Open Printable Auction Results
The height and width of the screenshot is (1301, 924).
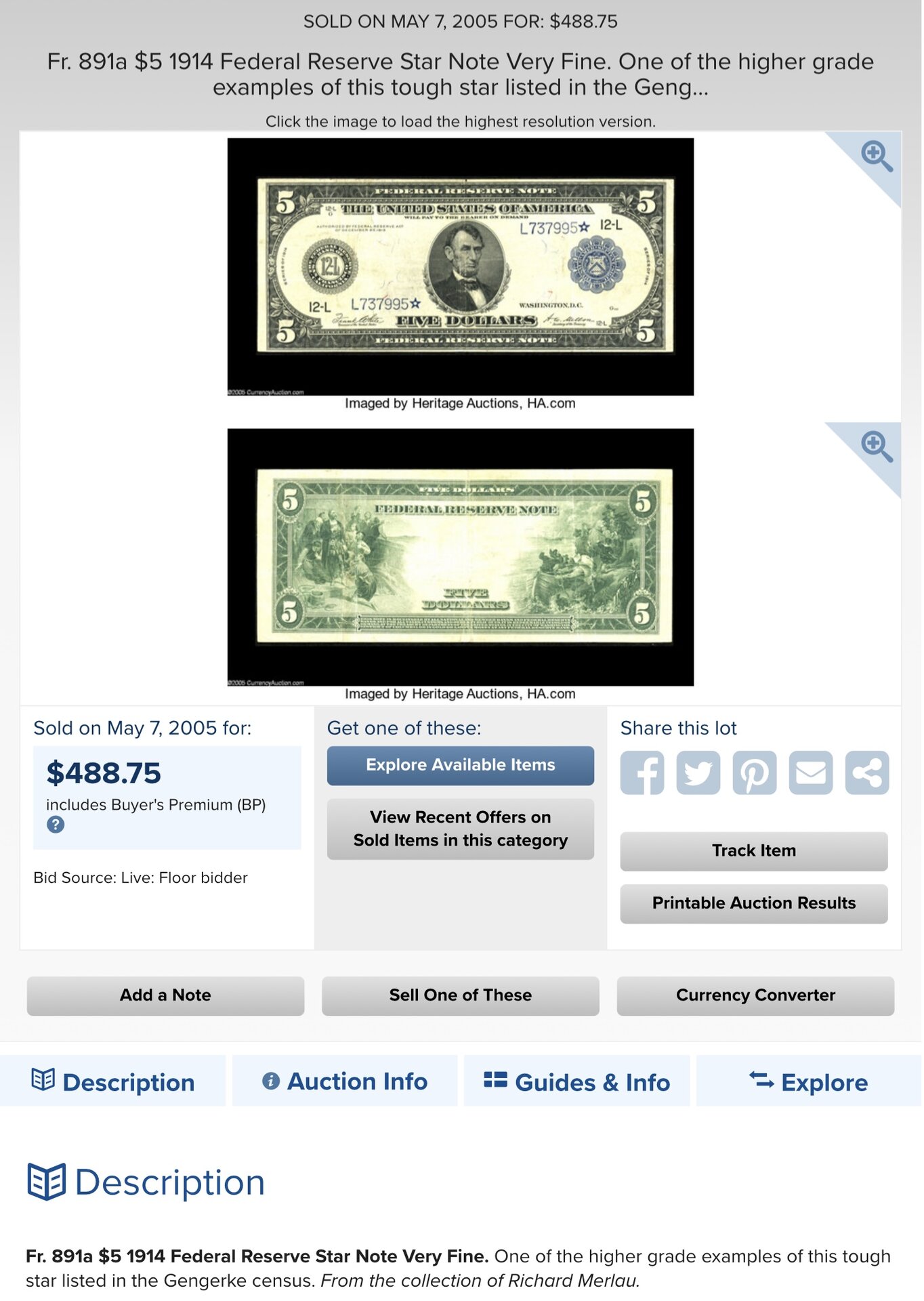click(x=753, y=903)
